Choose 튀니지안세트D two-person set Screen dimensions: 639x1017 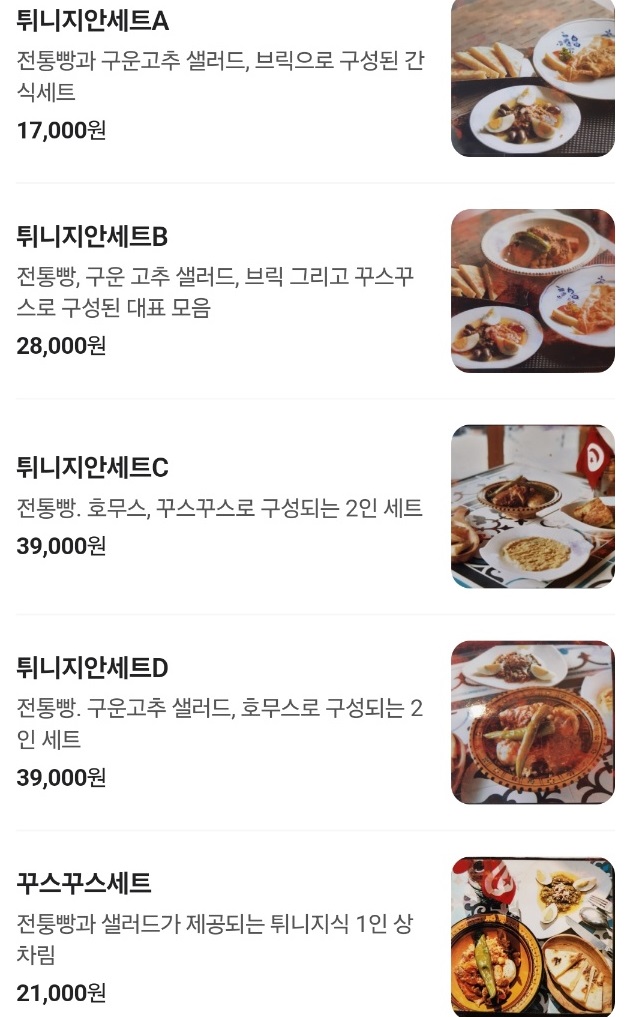[x=92, y=667]
